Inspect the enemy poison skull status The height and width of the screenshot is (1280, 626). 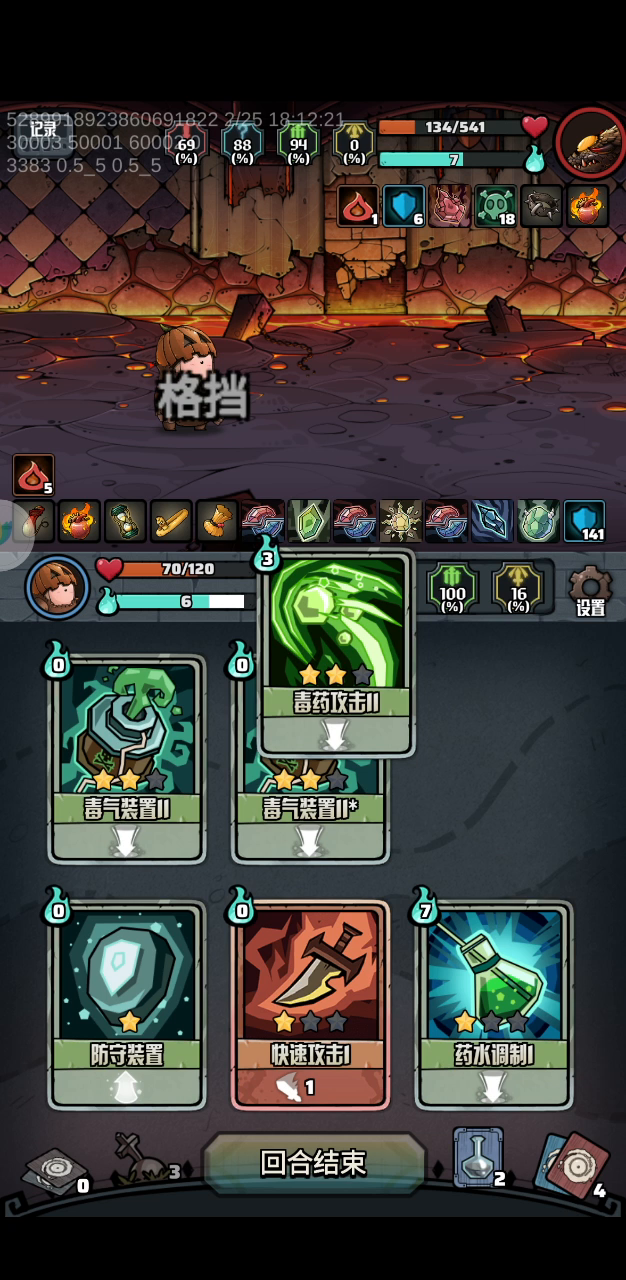point(494,206)
